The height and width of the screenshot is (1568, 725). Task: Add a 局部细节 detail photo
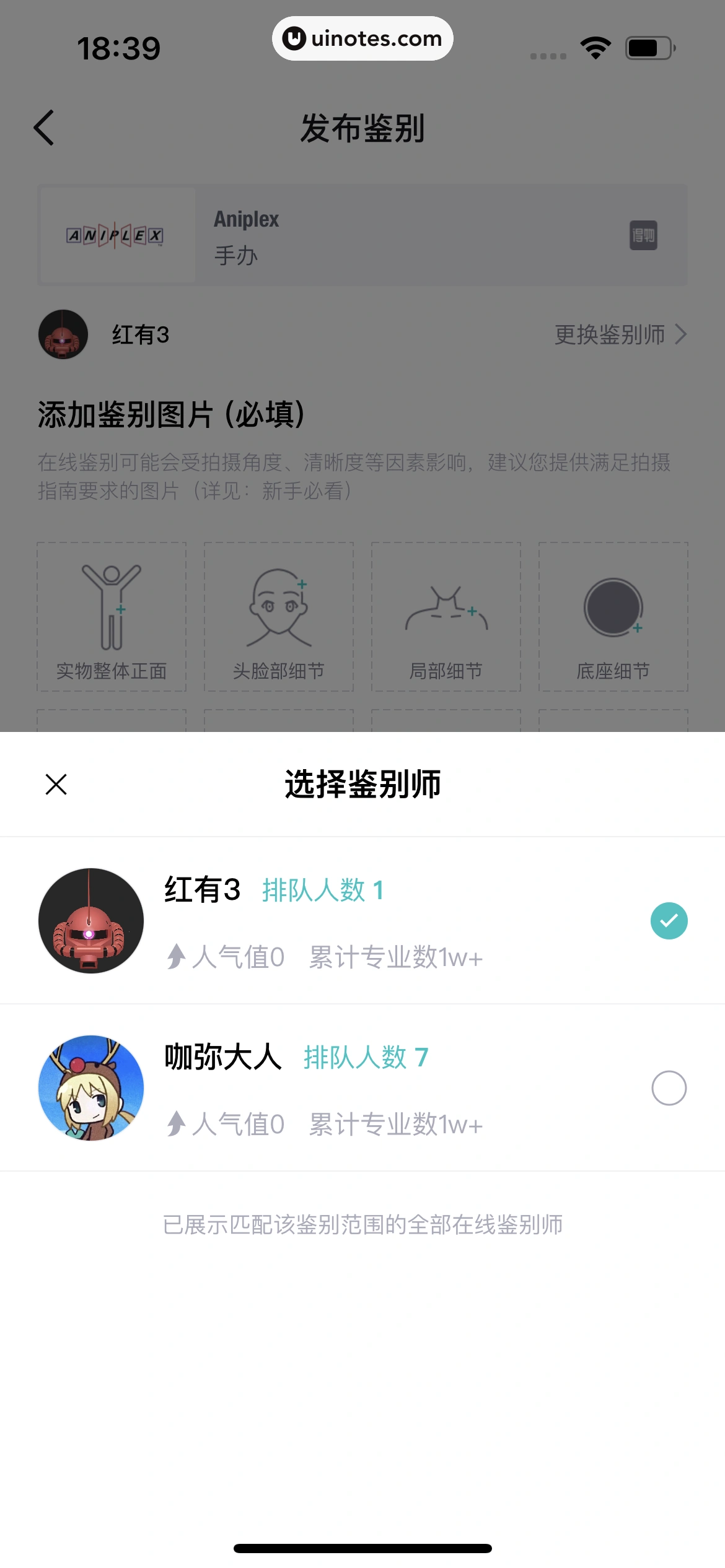[x=446, y=616]
